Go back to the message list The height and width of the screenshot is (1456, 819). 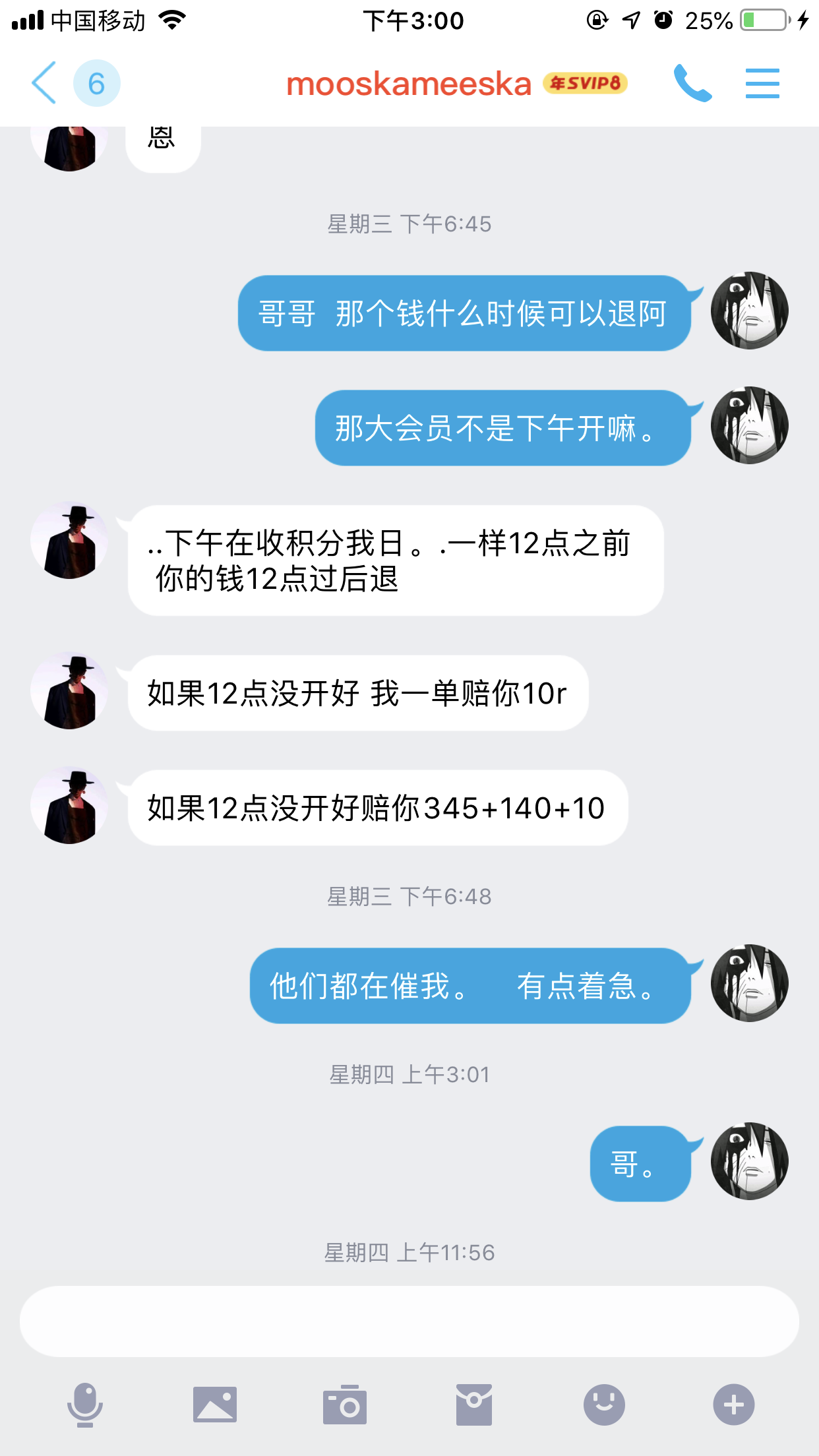pyautogui.click(x=44, y=83)
